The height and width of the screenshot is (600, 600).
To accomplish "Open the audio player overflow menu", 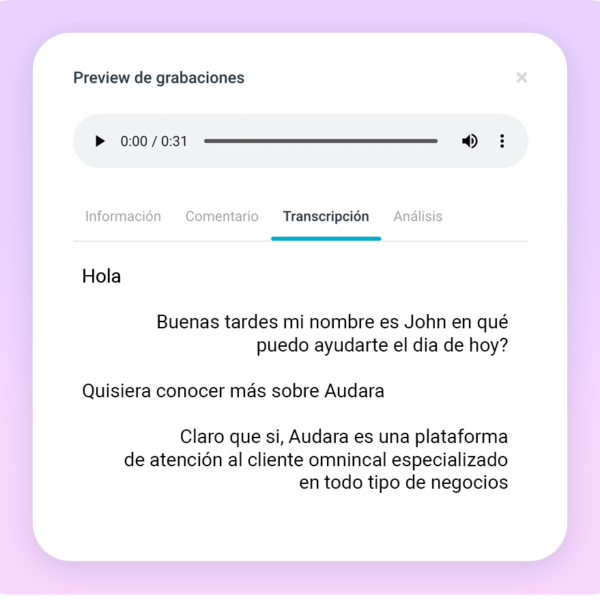I will click(x=502, y=141).
